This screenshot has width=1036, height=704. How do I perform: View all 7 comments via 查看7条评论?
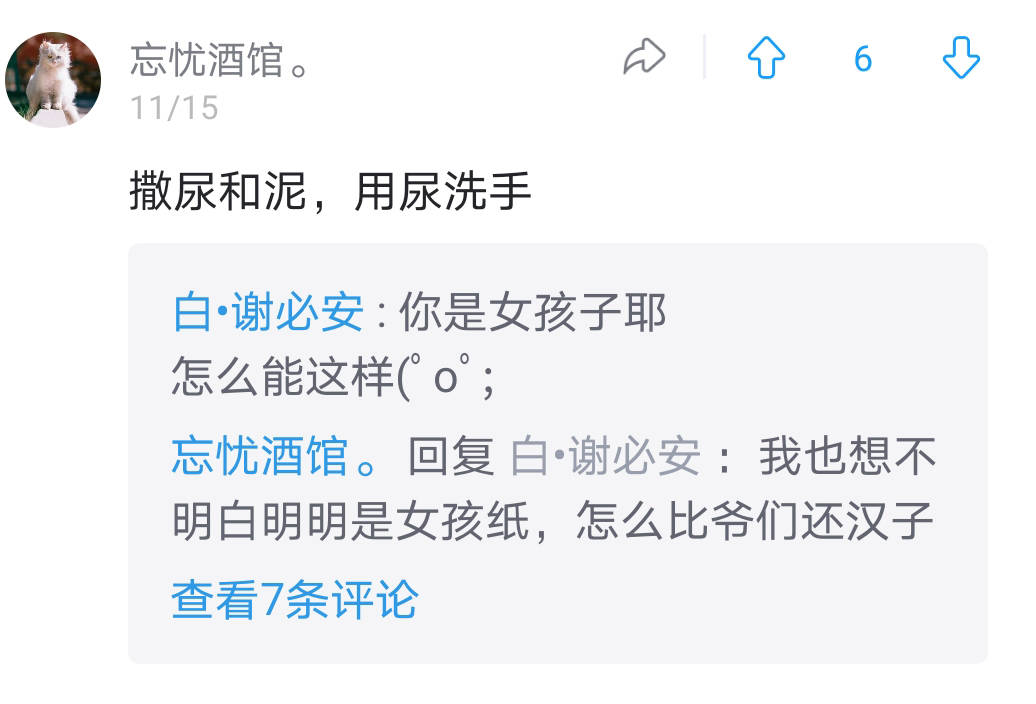294,600
